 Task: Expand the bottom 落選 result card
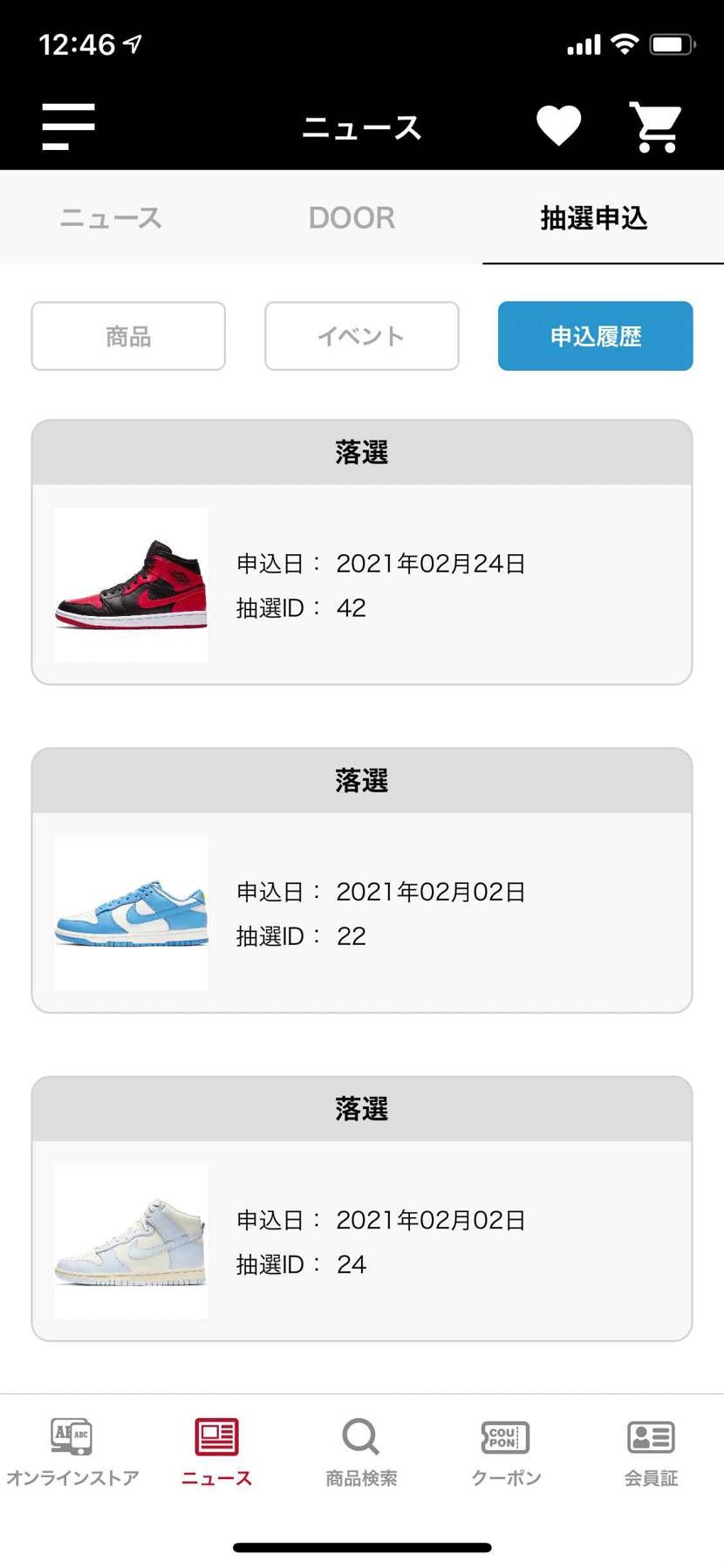click(x=360, y=1108)
